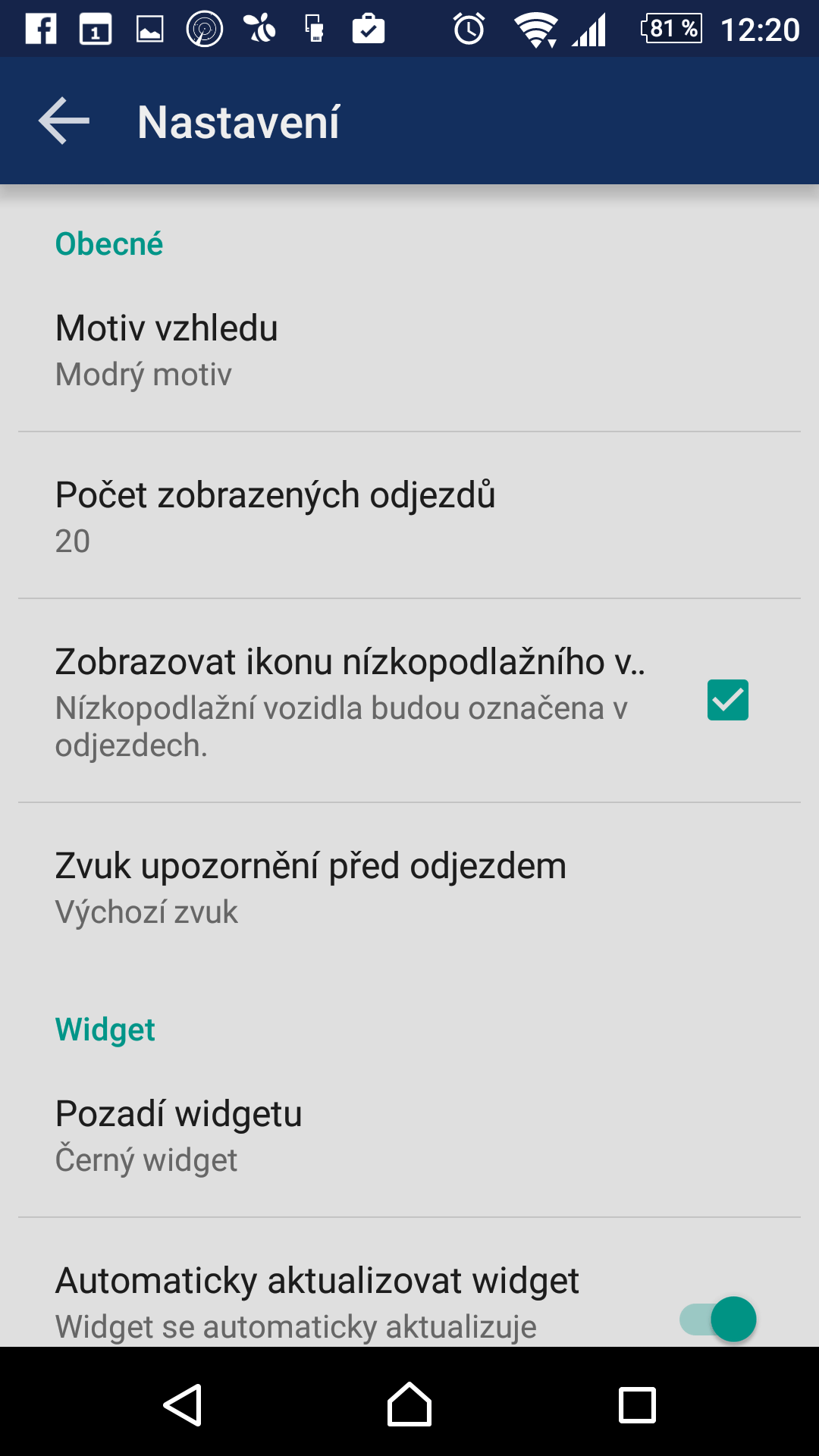Image resolution: width=819 pixels, height=1456 pixels.
Task: Go back from the Nastavení screen
Action: pos(64,121)
